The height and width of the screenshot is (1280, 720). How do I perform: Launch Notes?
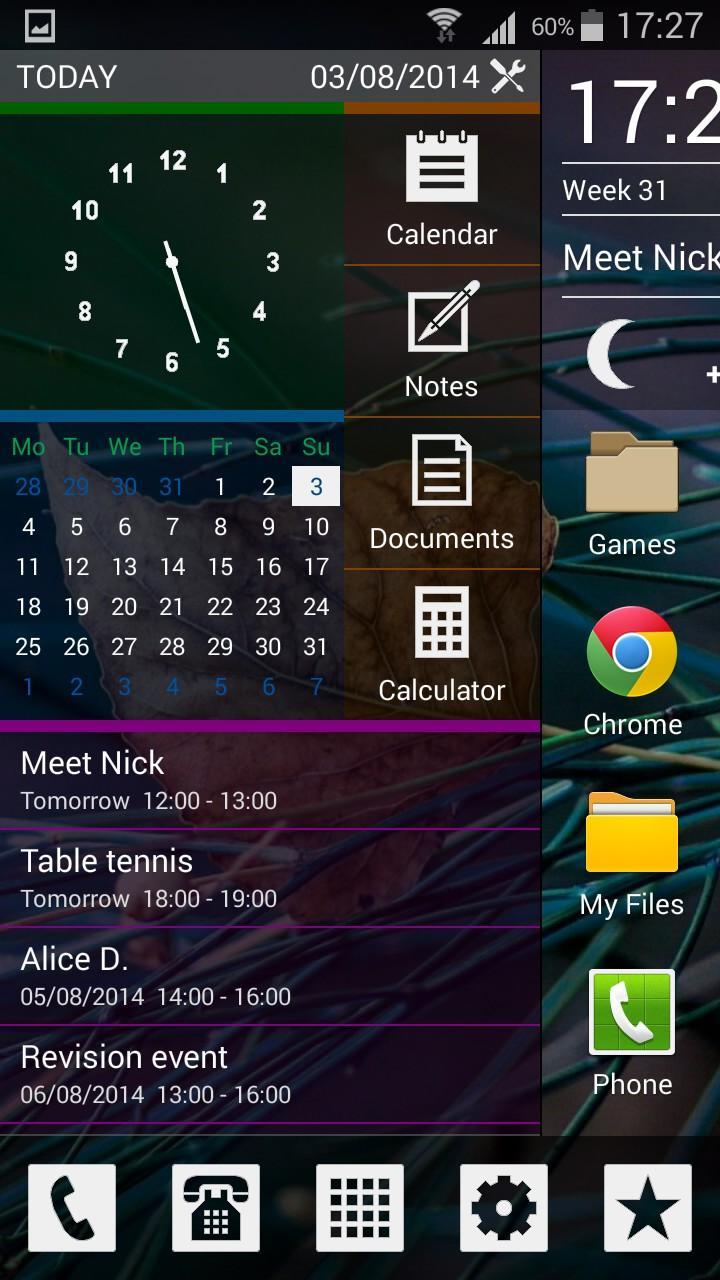click(442, 340)
